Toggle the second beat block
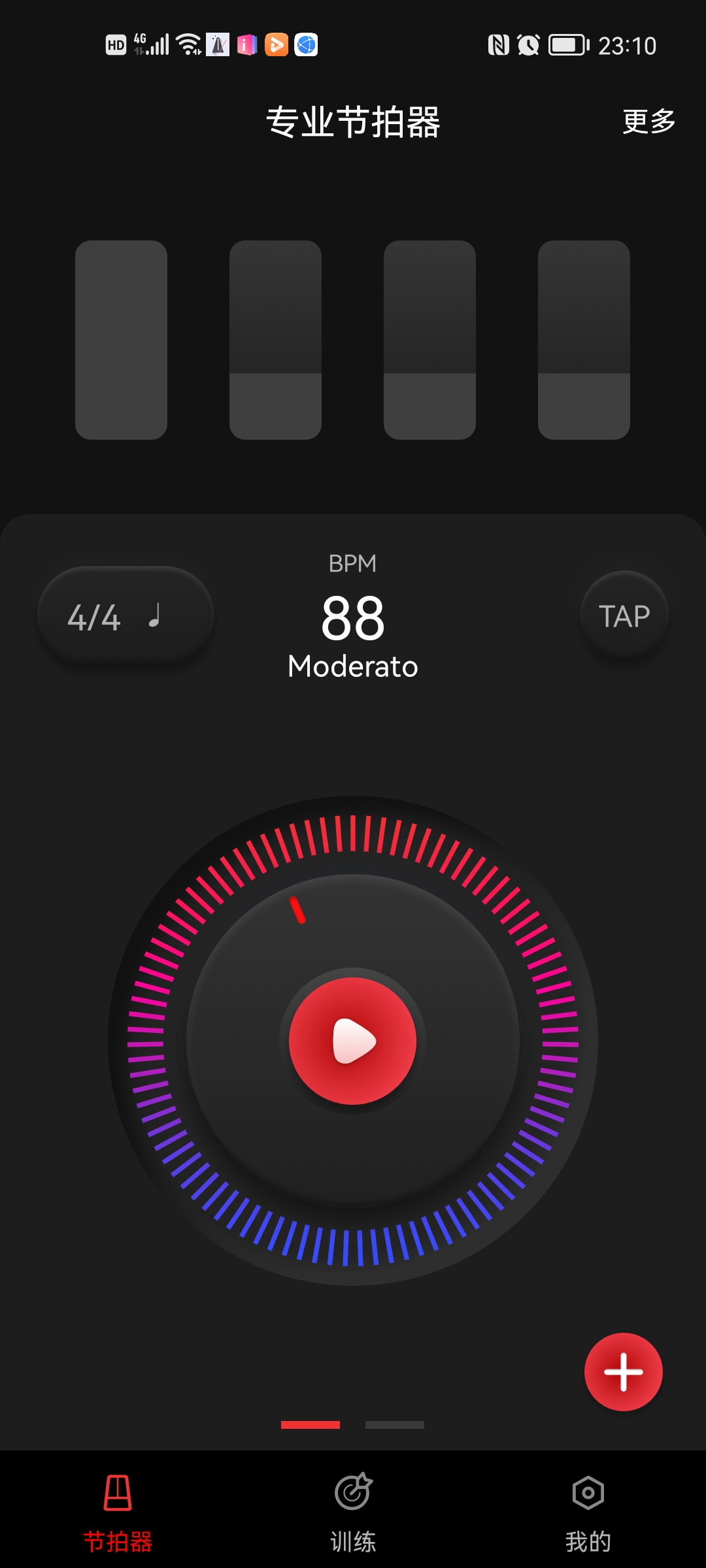The height and width of the screenshot is (1568, 706). click(275, 340)
